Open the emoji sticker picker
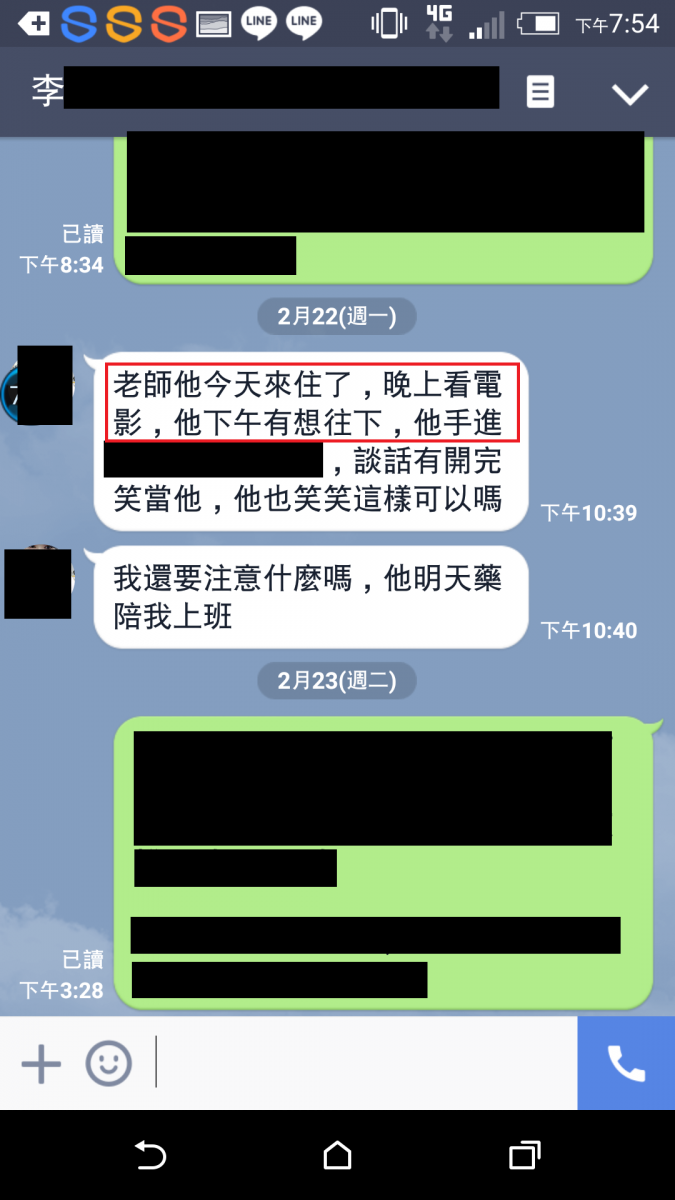The height and width of the screenshot is (1200, 675). (x=108, y=1063)
